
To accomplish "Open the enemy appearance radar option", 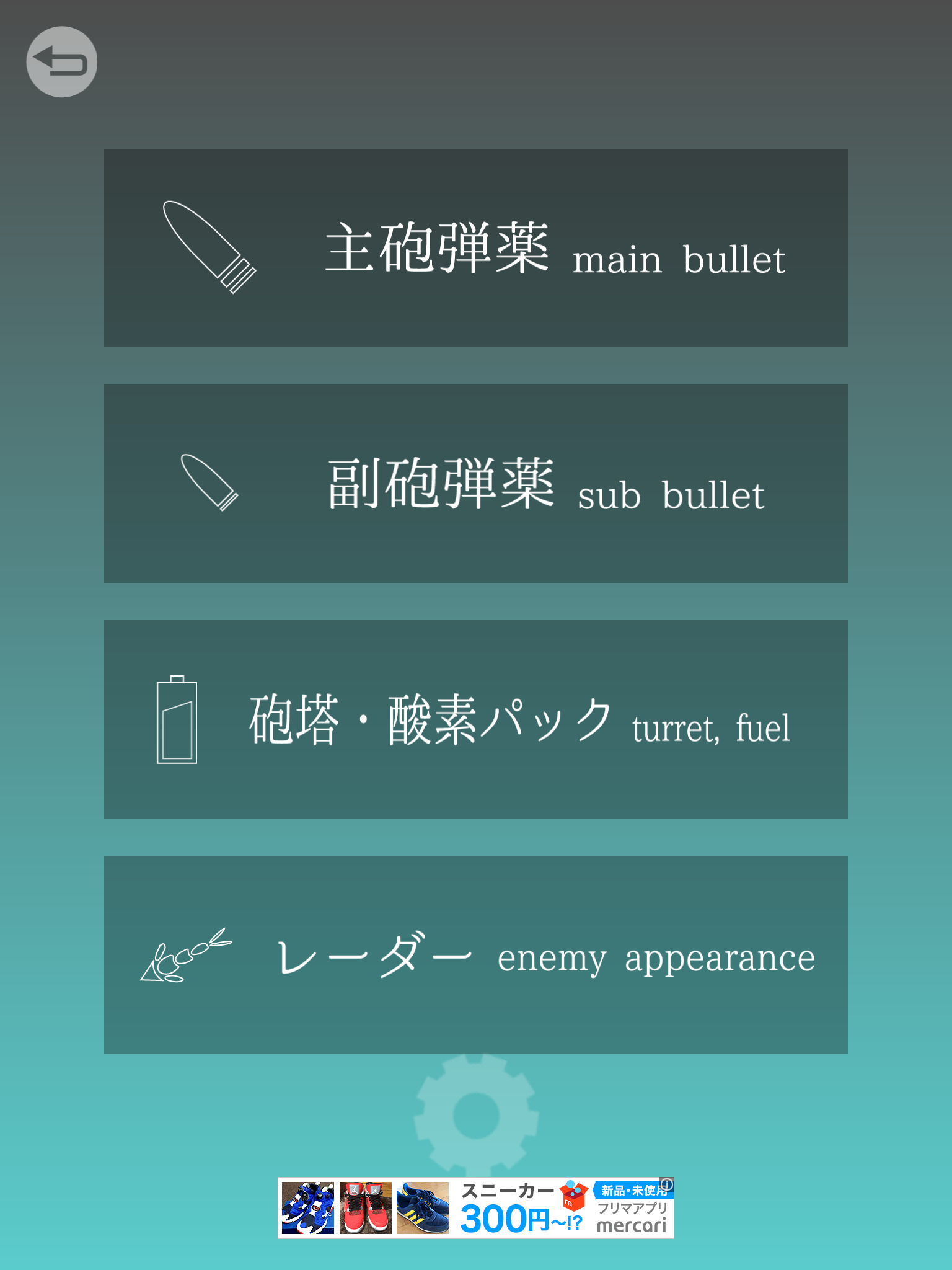I will click(475, 955).
